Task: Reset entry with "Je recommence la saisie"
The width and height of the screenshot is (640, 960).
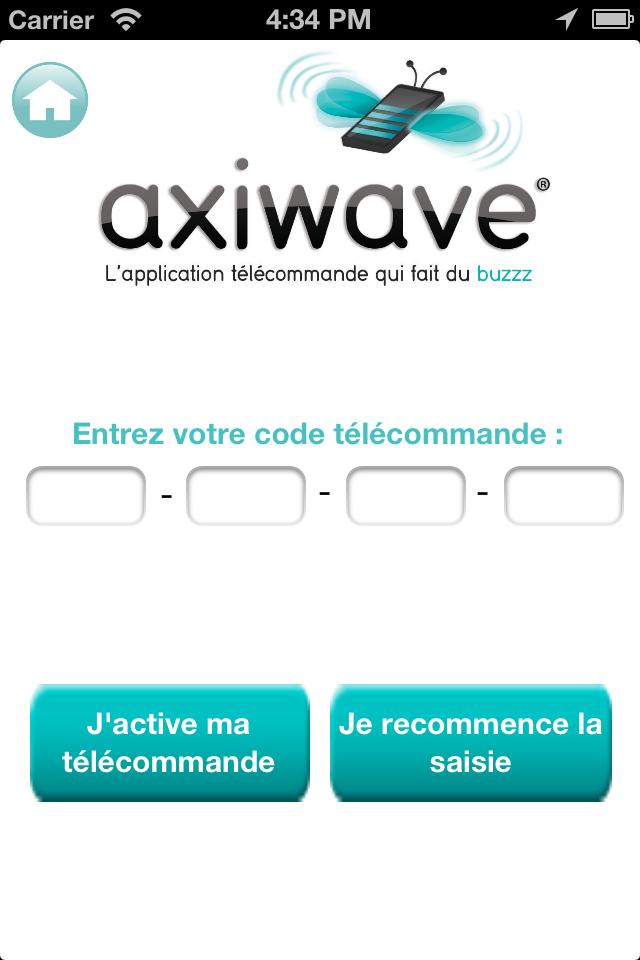Action: tap(471, 743)
